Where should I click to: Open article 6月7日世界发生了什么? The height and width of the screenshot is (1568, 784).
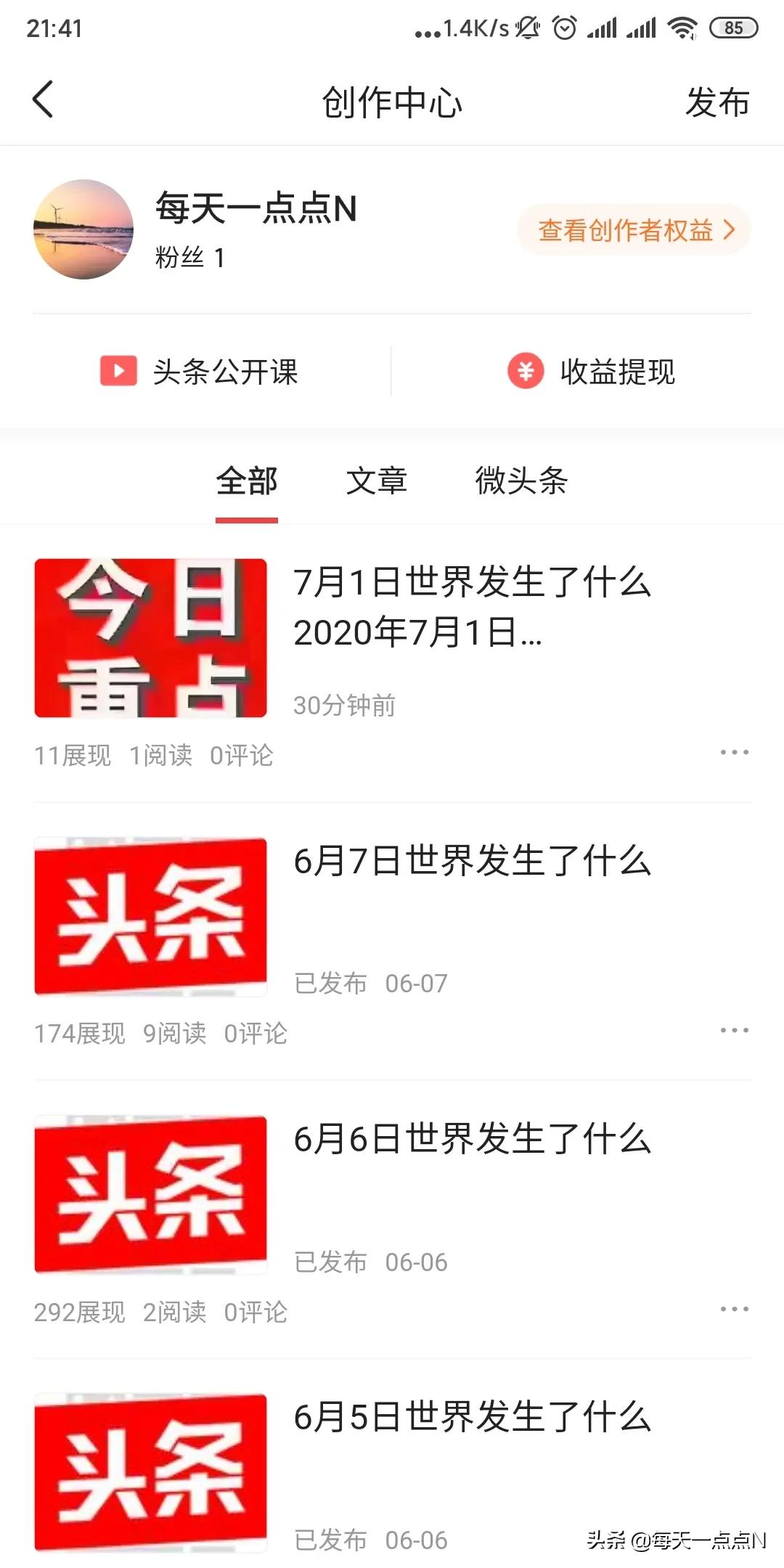tap(472, 862)
